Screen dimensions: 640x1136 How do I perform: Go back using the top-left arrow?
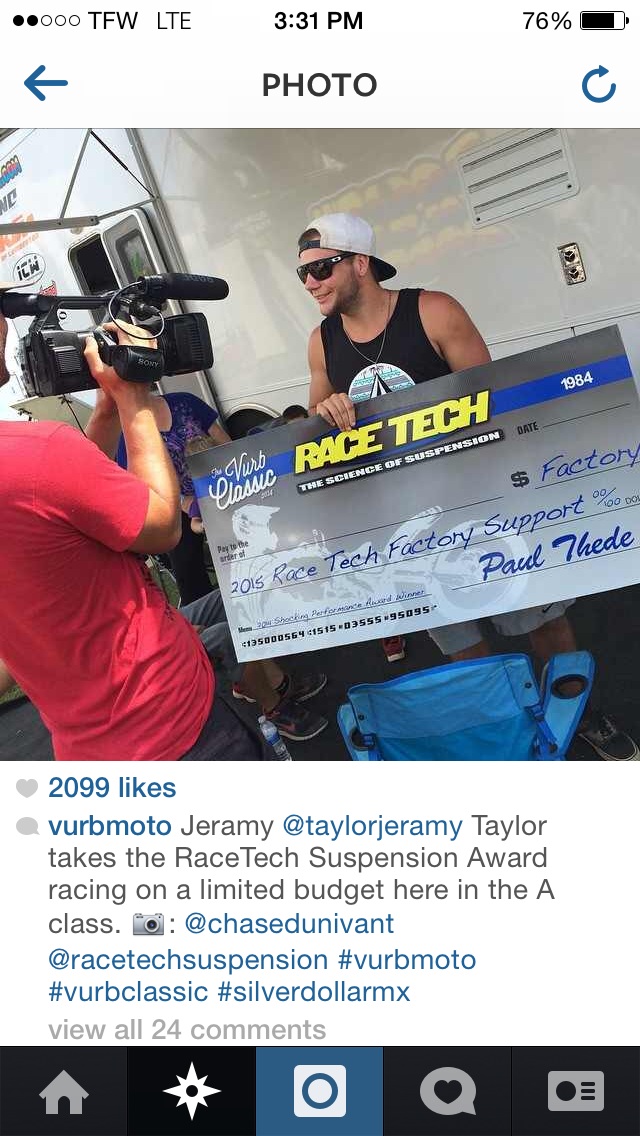[x=46, y=84]
